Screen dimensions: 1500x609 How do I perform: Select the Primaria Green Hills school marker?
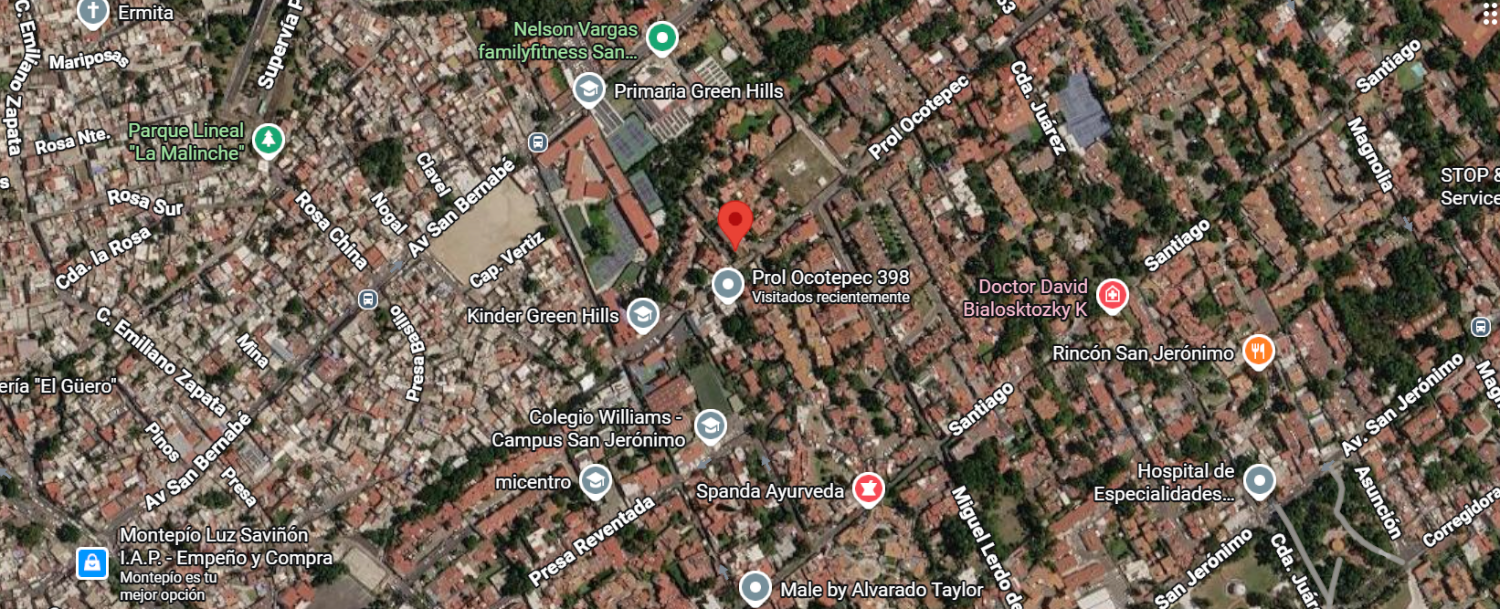pos(589,91)
